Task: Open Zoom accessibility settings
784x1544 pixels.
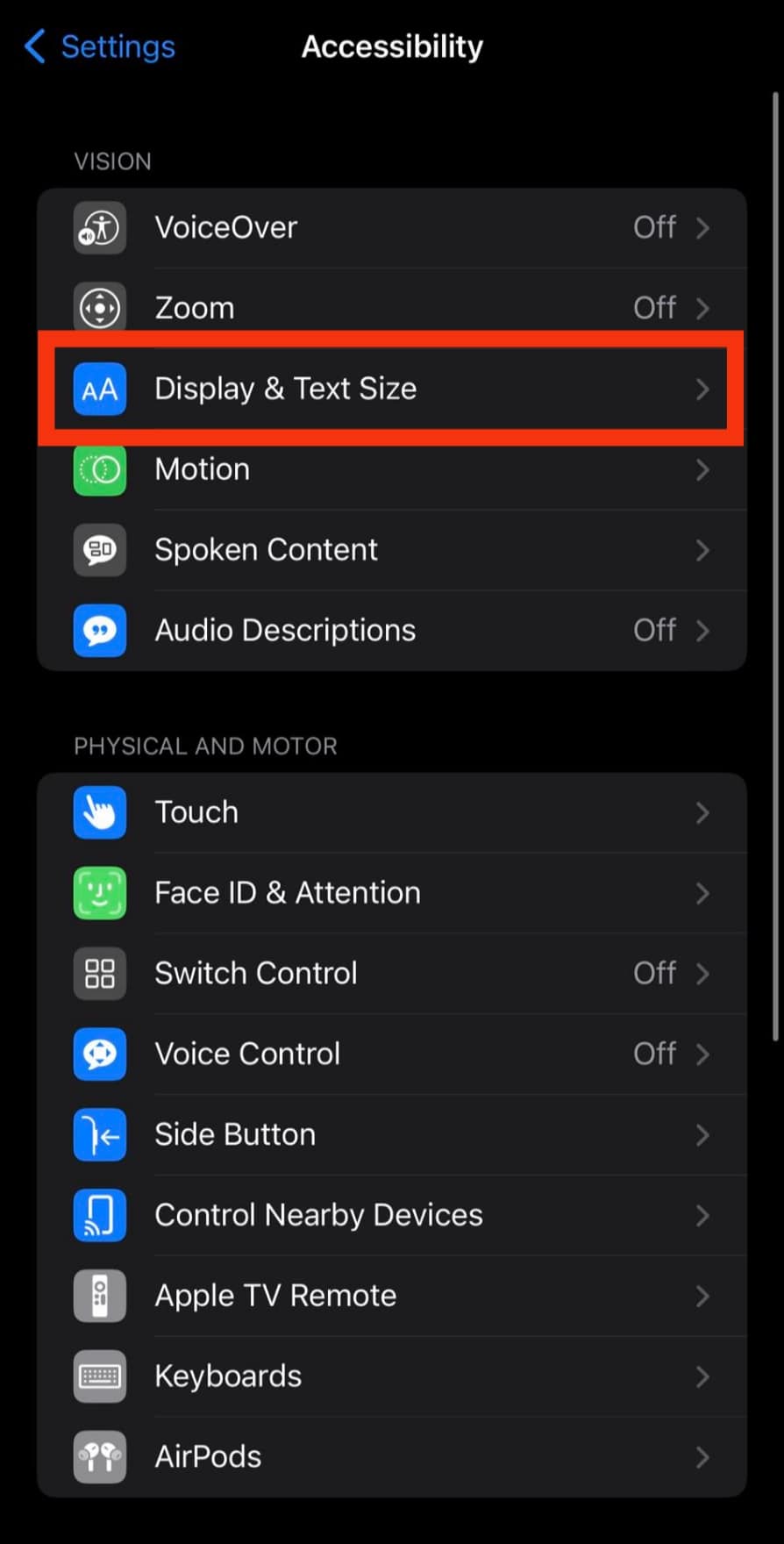Action: pos(391,308)
